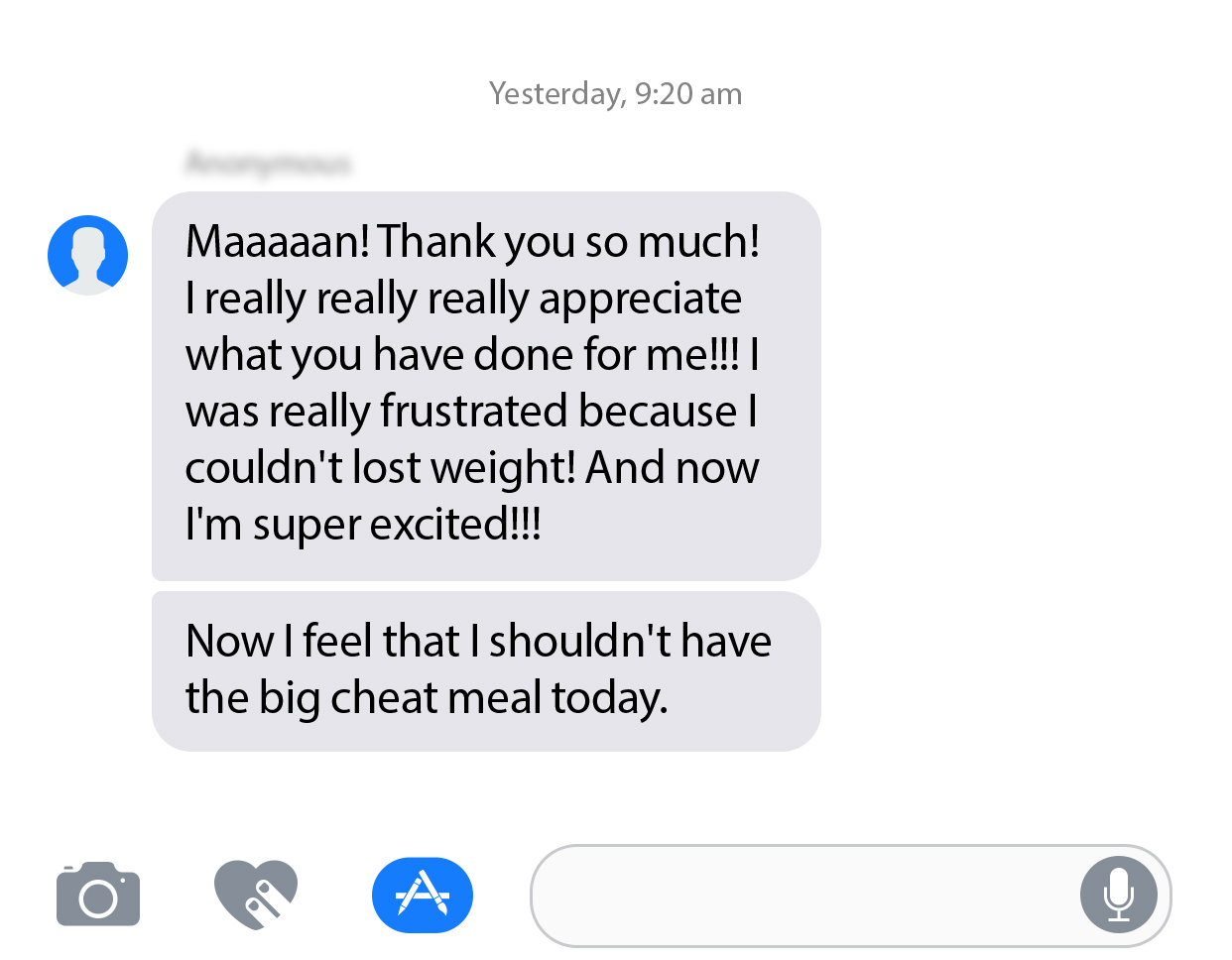Open the camera to attach a photo
This screenshot has width=1232, height=960.
[98, 895]
